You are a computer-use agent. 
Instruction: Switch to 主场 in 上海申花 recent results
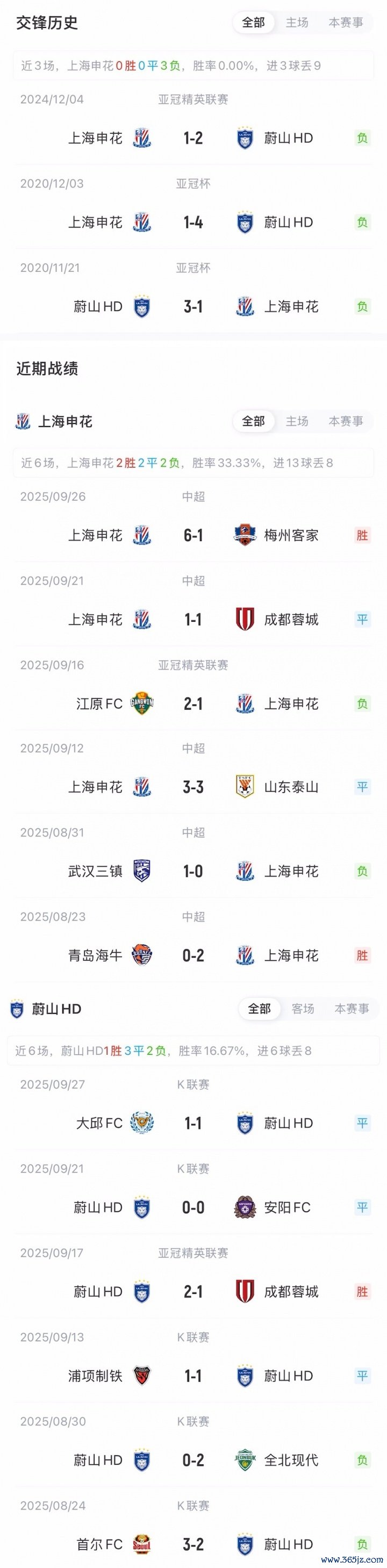(297, 421)
